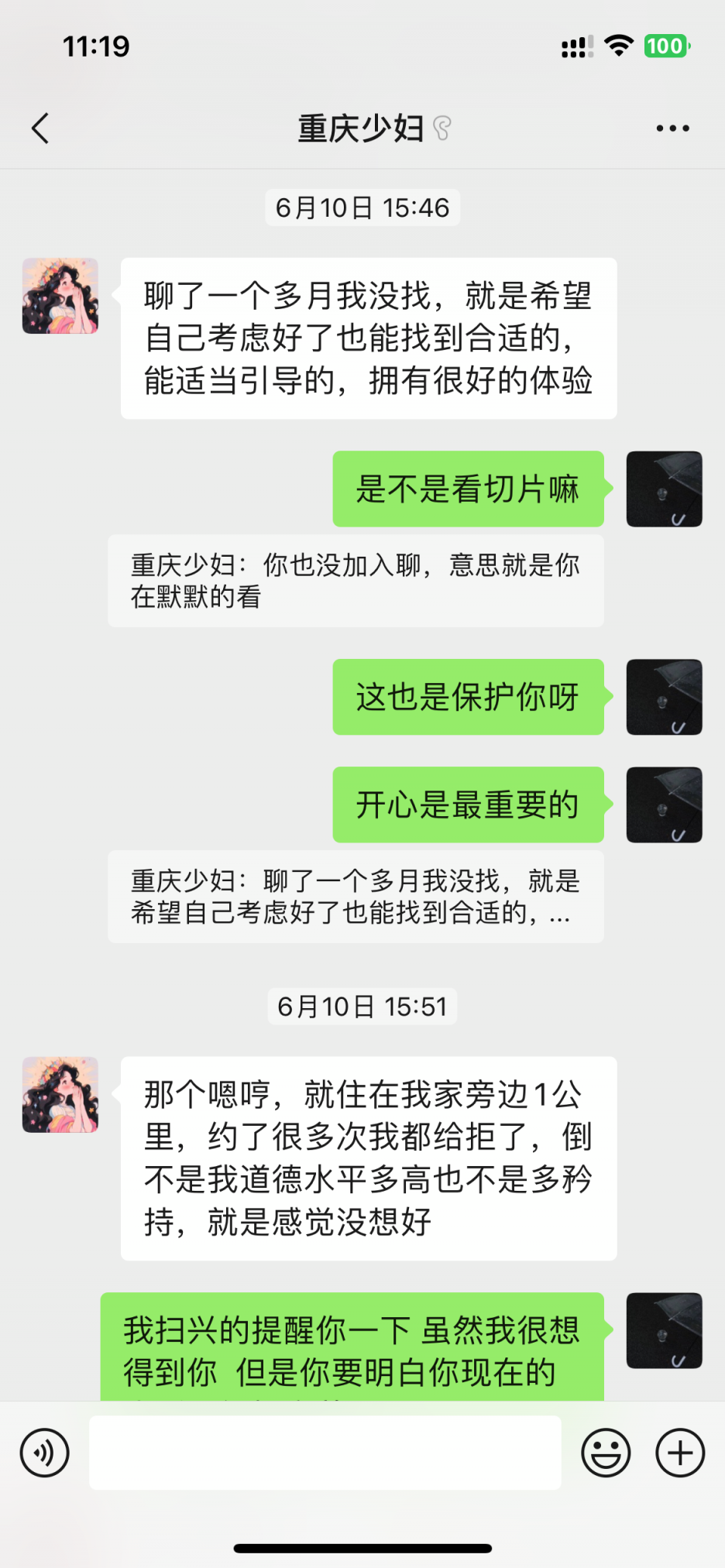The height and width of the screenshot is (1568, 725).
Task: Switch to voice message input
Action: [45, 1453]
